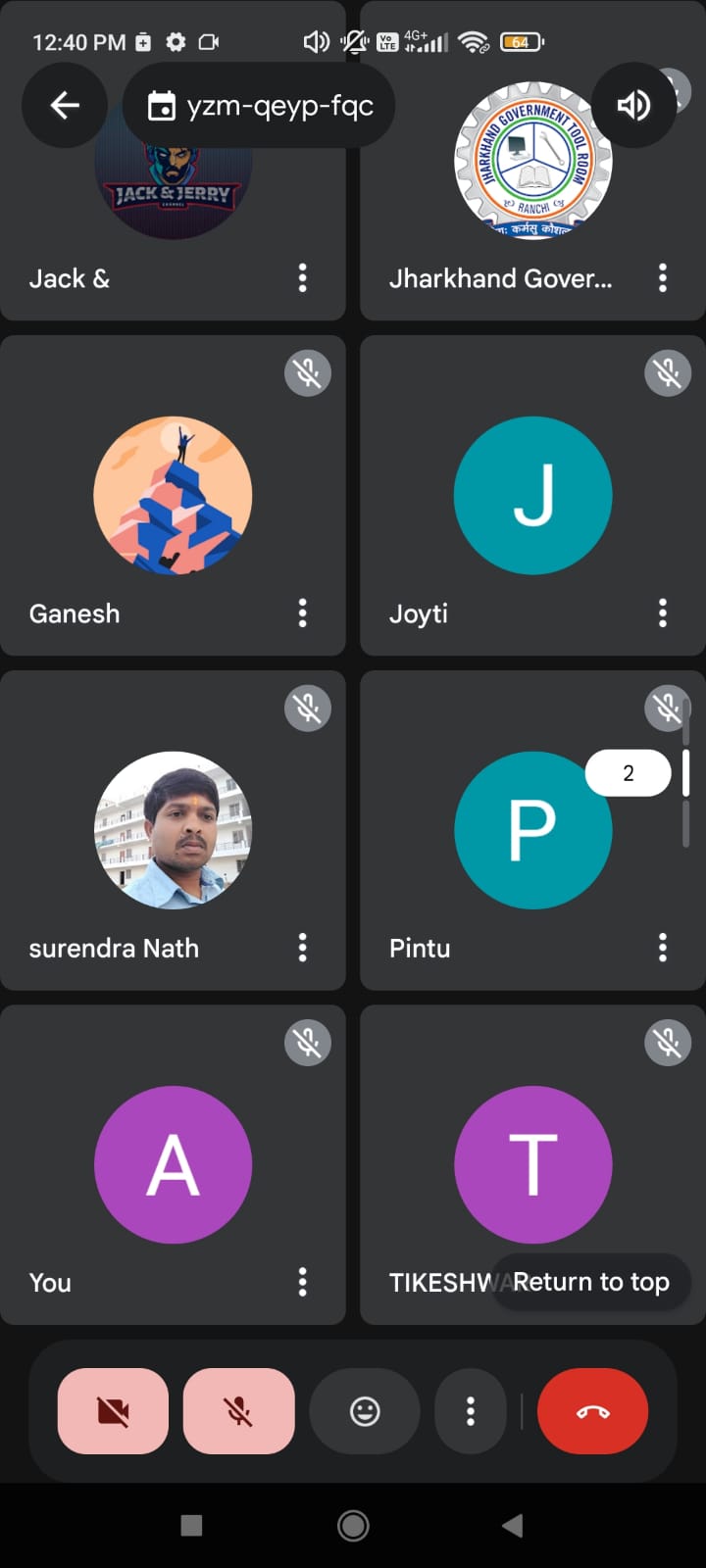Open more call options menu
The width and height of the screenshot is (706, 1568).
click(x=471, y=1411)
